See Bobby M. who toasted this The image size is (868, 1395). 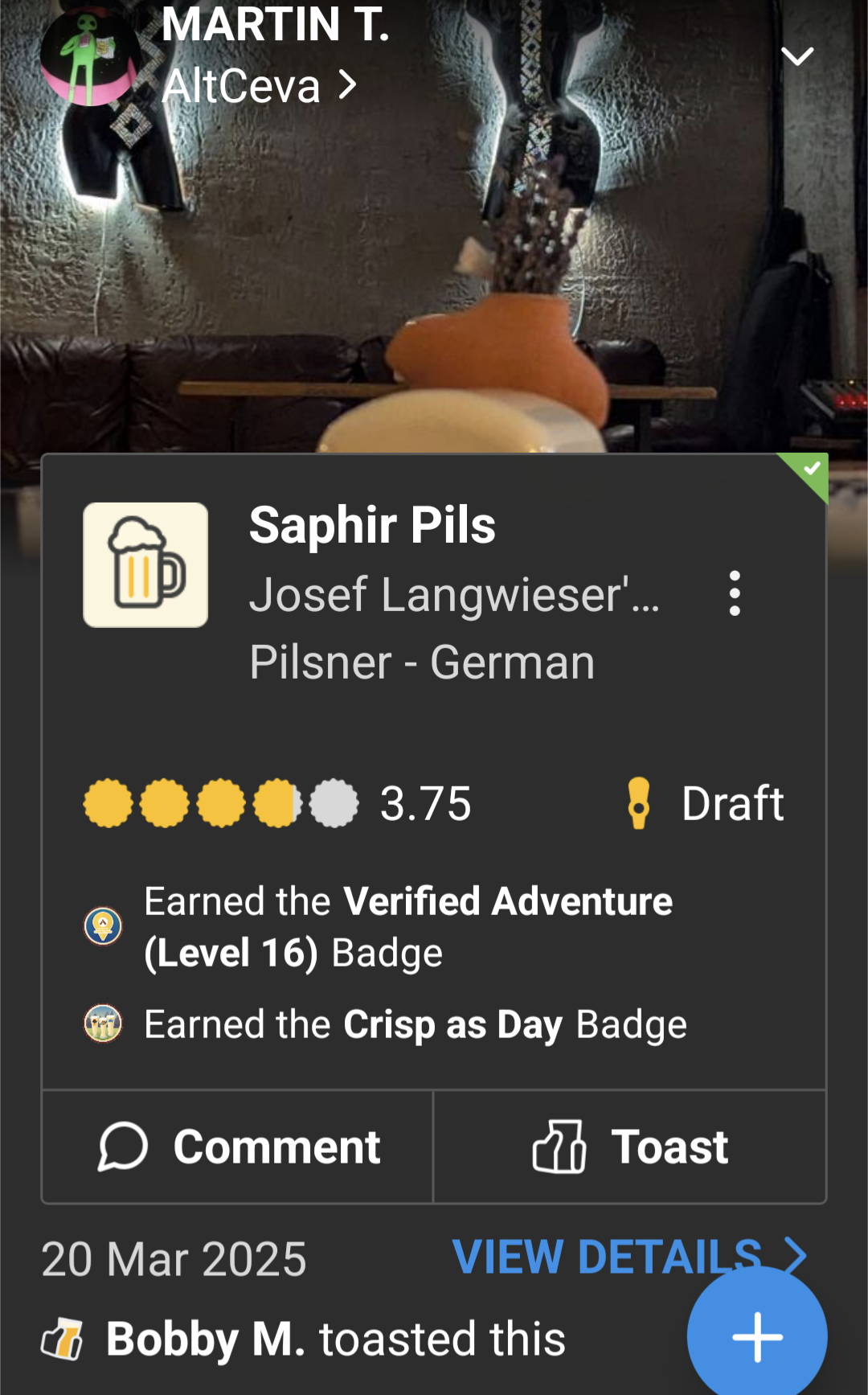pyautogui.click(x=206, y=1340)
